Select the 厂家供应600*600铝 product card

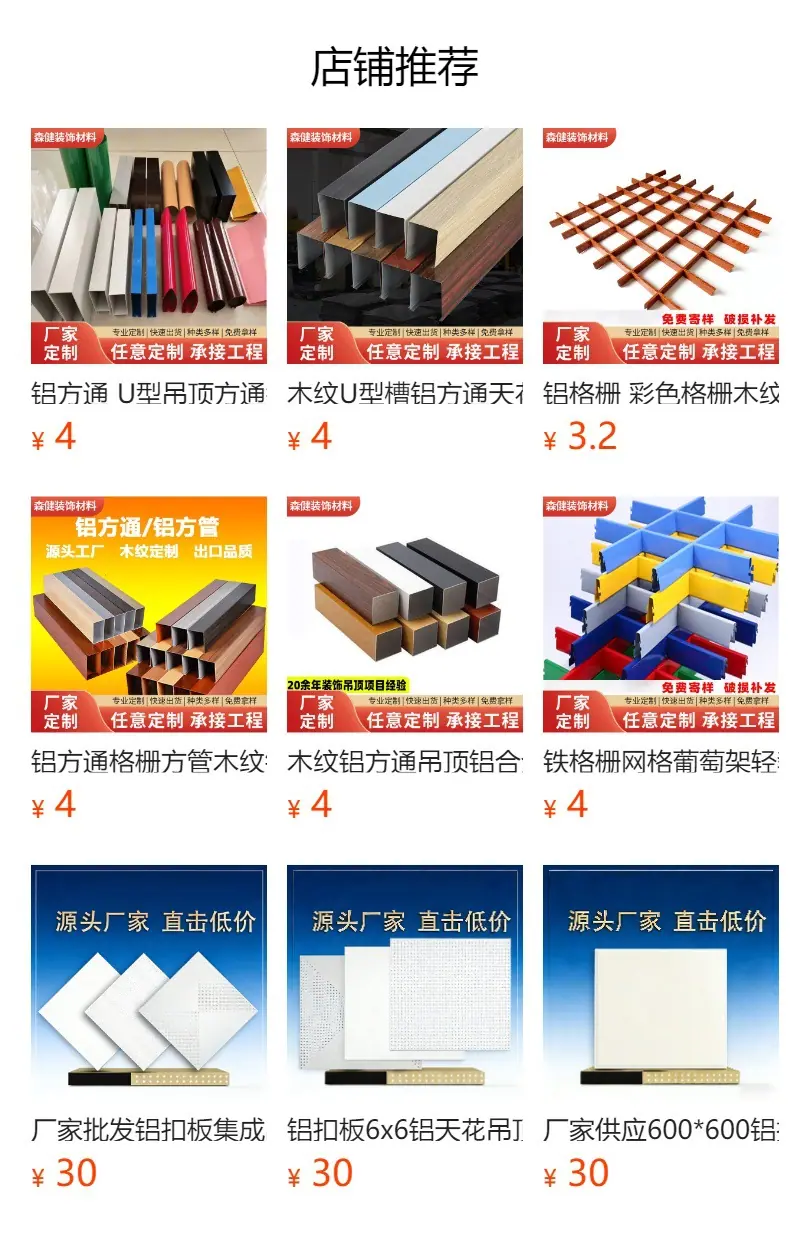point(661,1028)
